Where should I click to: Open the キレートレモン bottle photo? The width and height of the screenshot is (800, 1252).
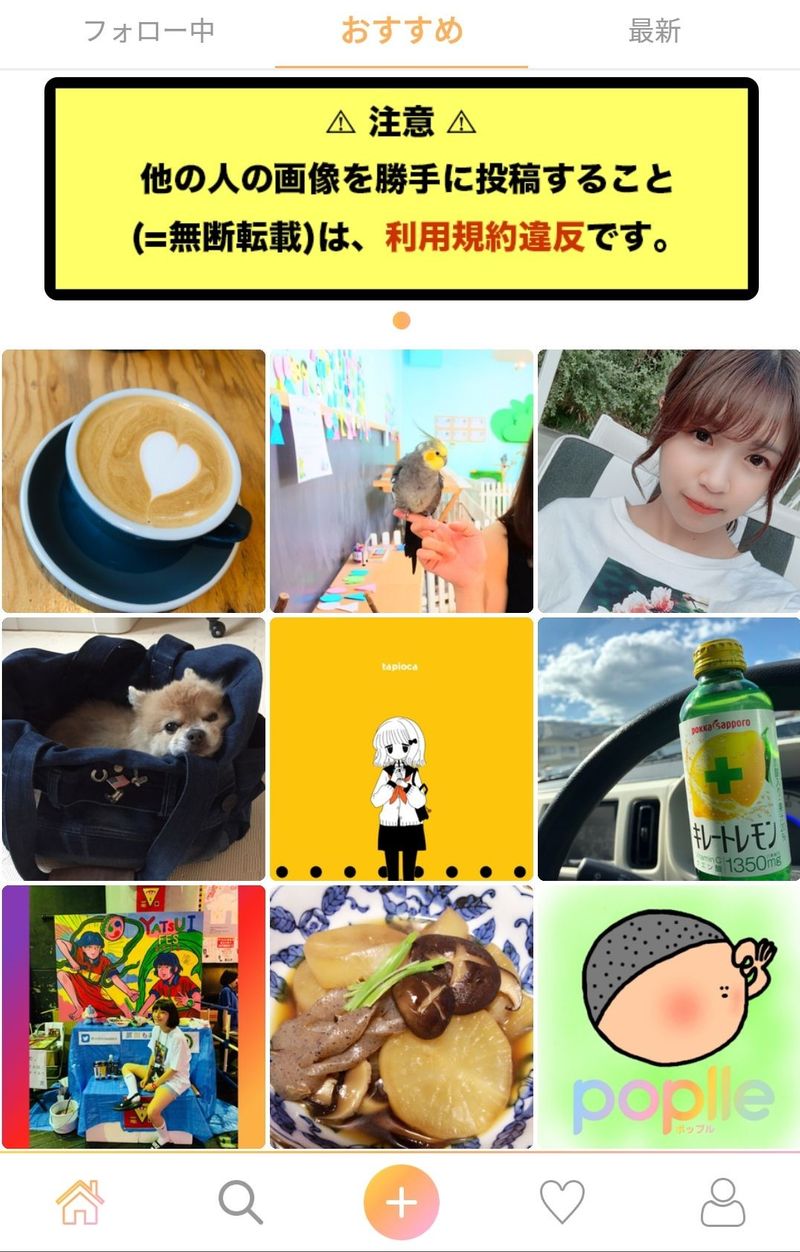[x=669, y=749]
